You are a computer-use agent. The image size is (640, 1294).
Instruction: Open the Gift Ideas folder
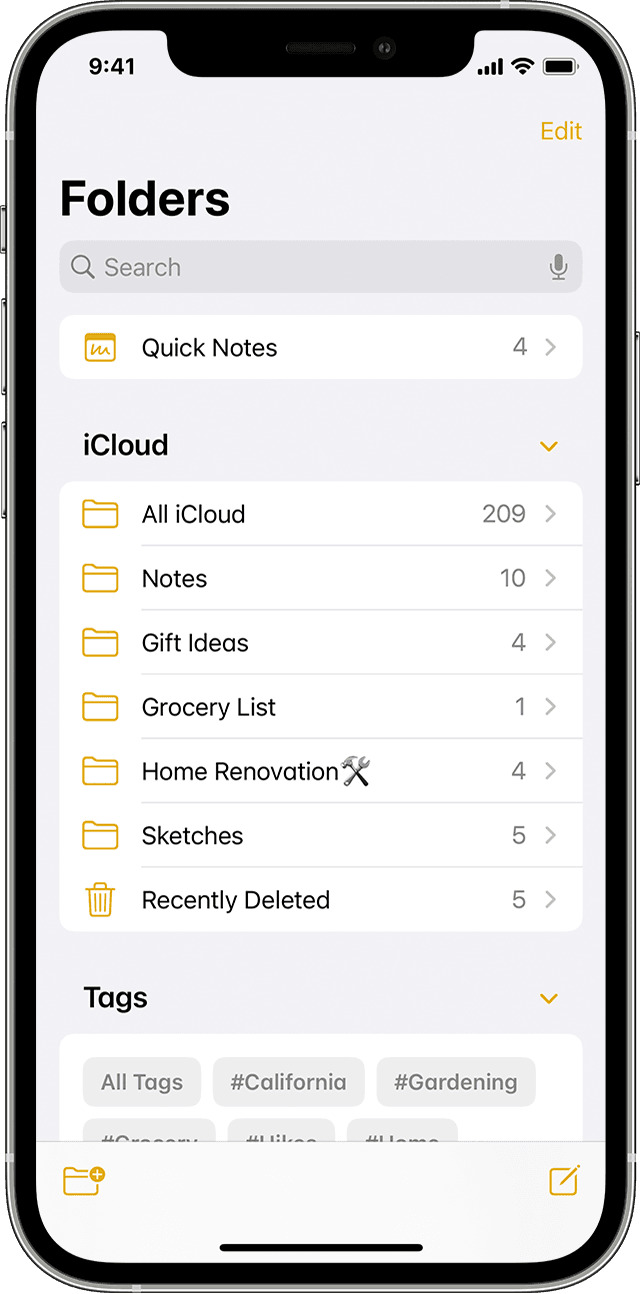point(320,642)
